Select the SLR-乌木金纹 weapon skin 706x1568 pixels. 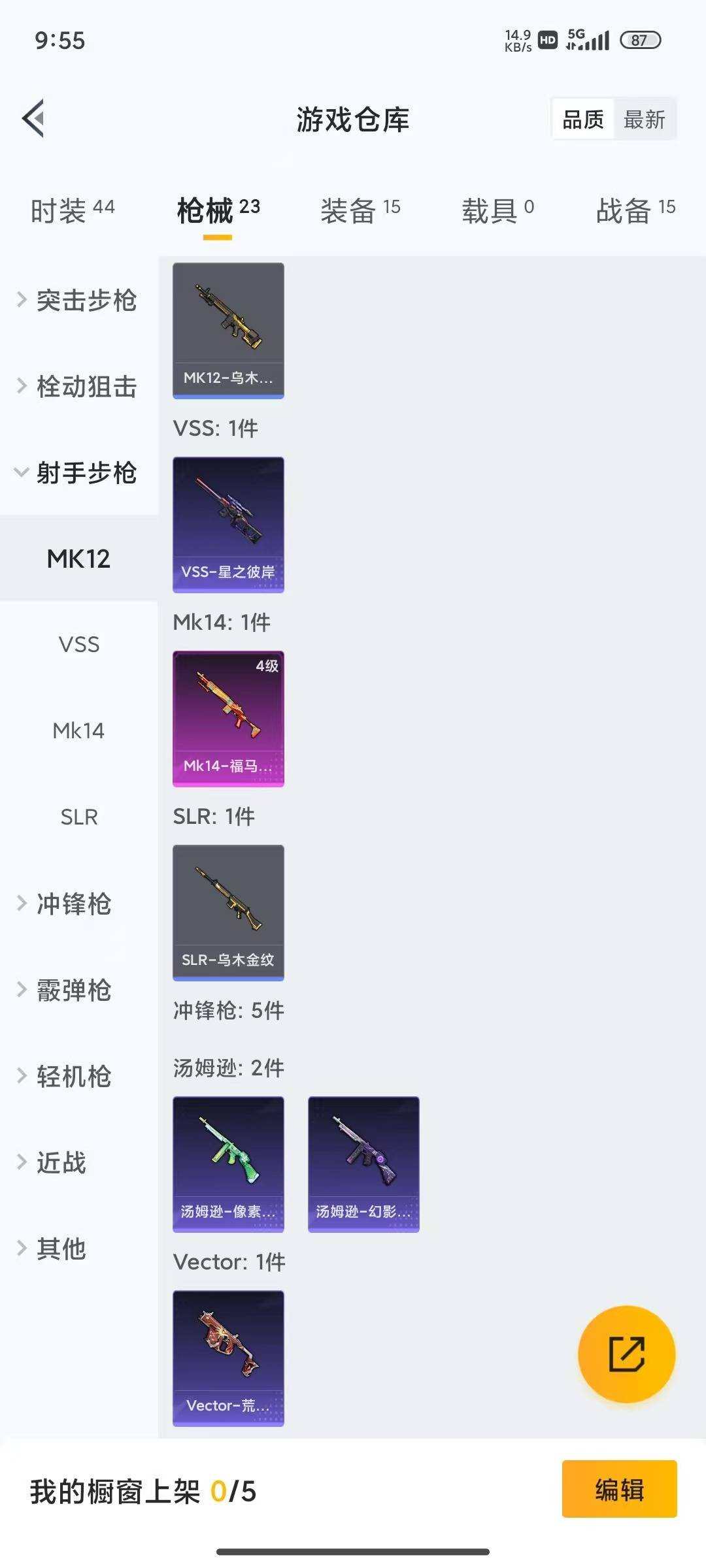[227, 911]
